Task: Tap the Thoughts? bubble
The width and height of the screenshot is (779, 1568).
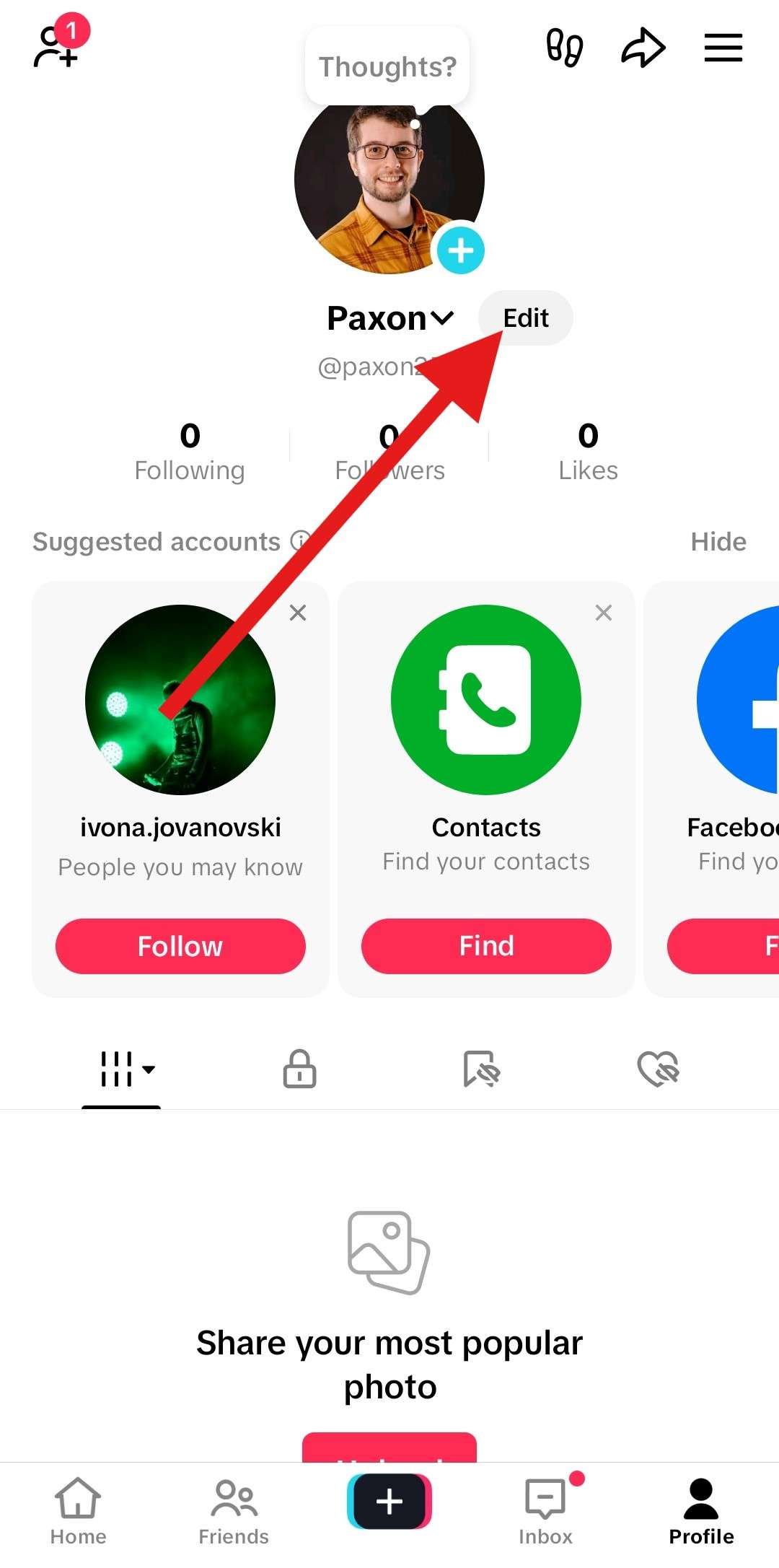Action: point(387,67)
